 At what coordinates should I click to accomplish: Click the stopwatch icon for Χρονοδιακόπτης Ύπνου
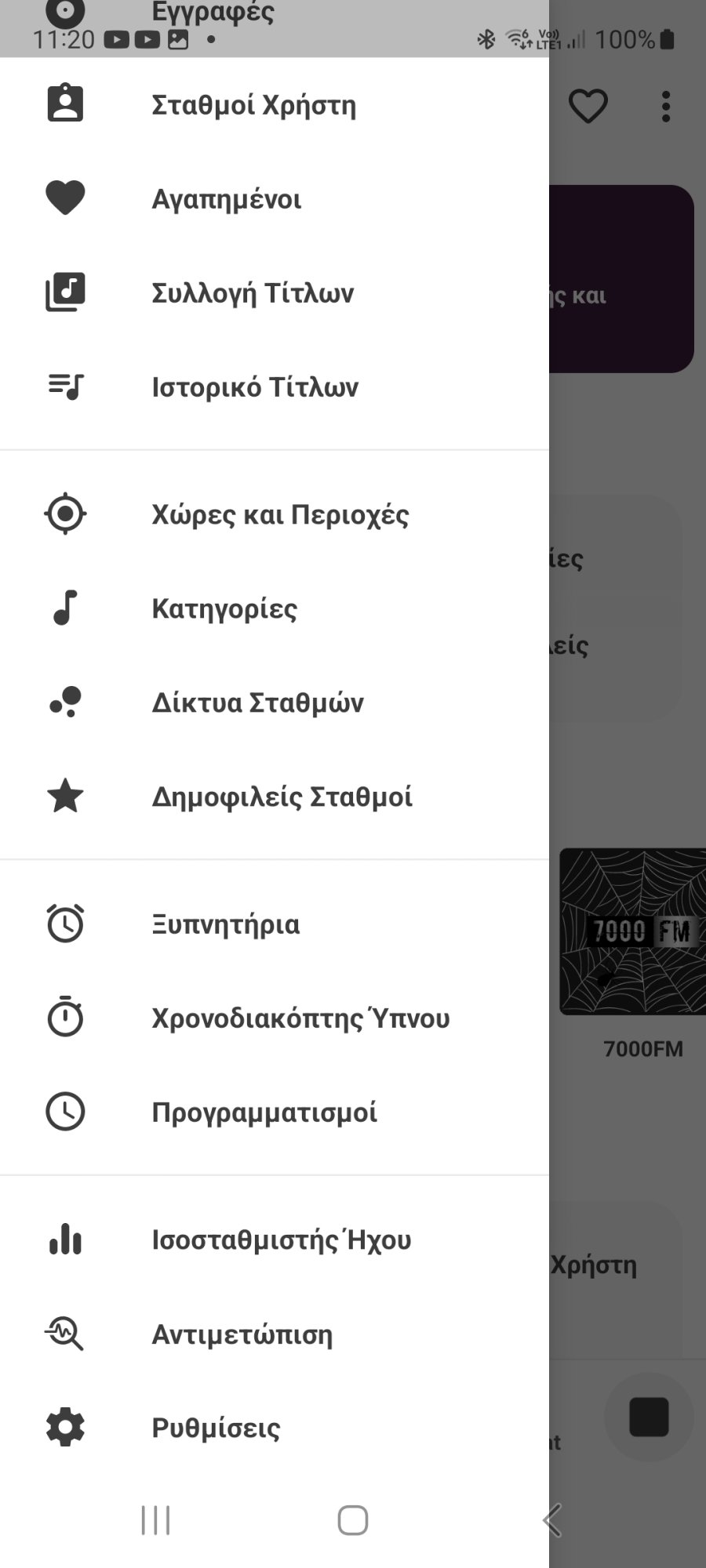(x=65, y=1018)
